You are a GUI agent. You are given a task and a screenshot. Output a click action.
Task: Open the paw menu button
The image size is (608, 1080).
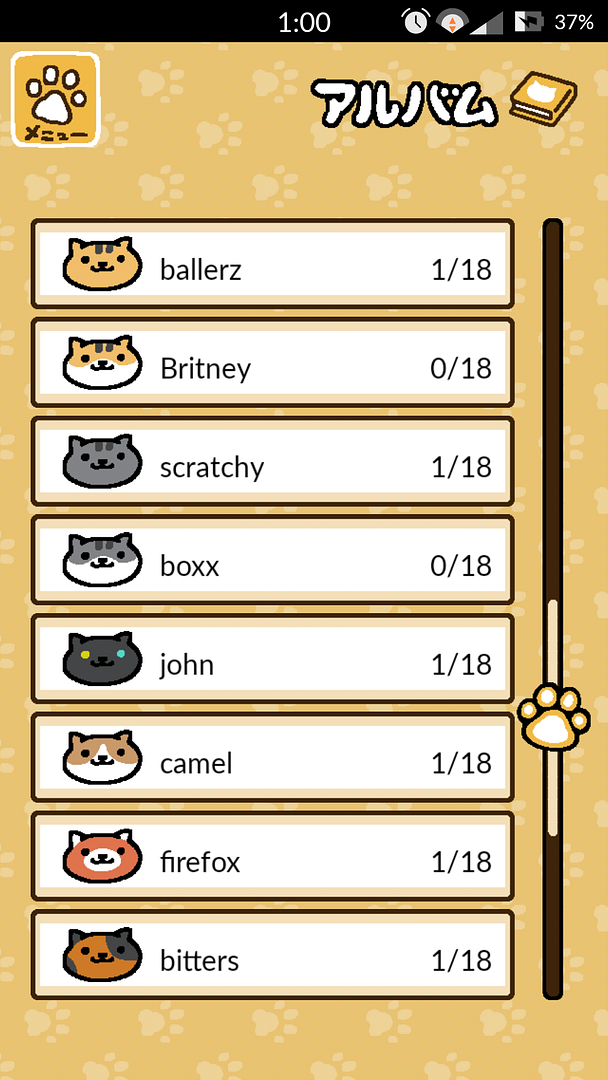[55, 99]
